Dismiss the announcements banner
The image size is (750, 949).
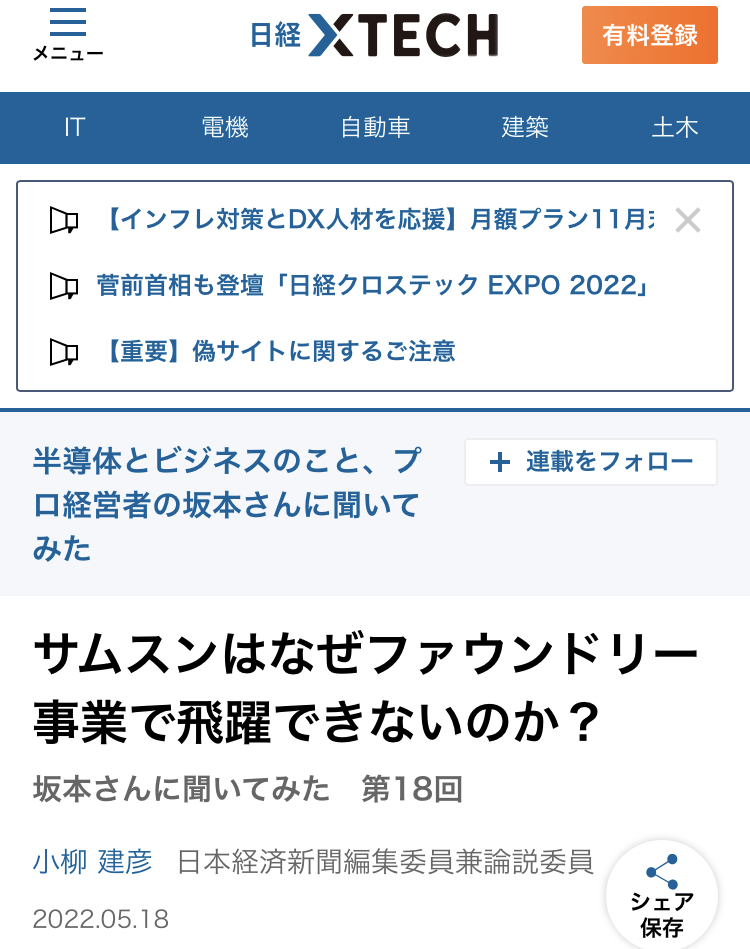tap(688, 220)
